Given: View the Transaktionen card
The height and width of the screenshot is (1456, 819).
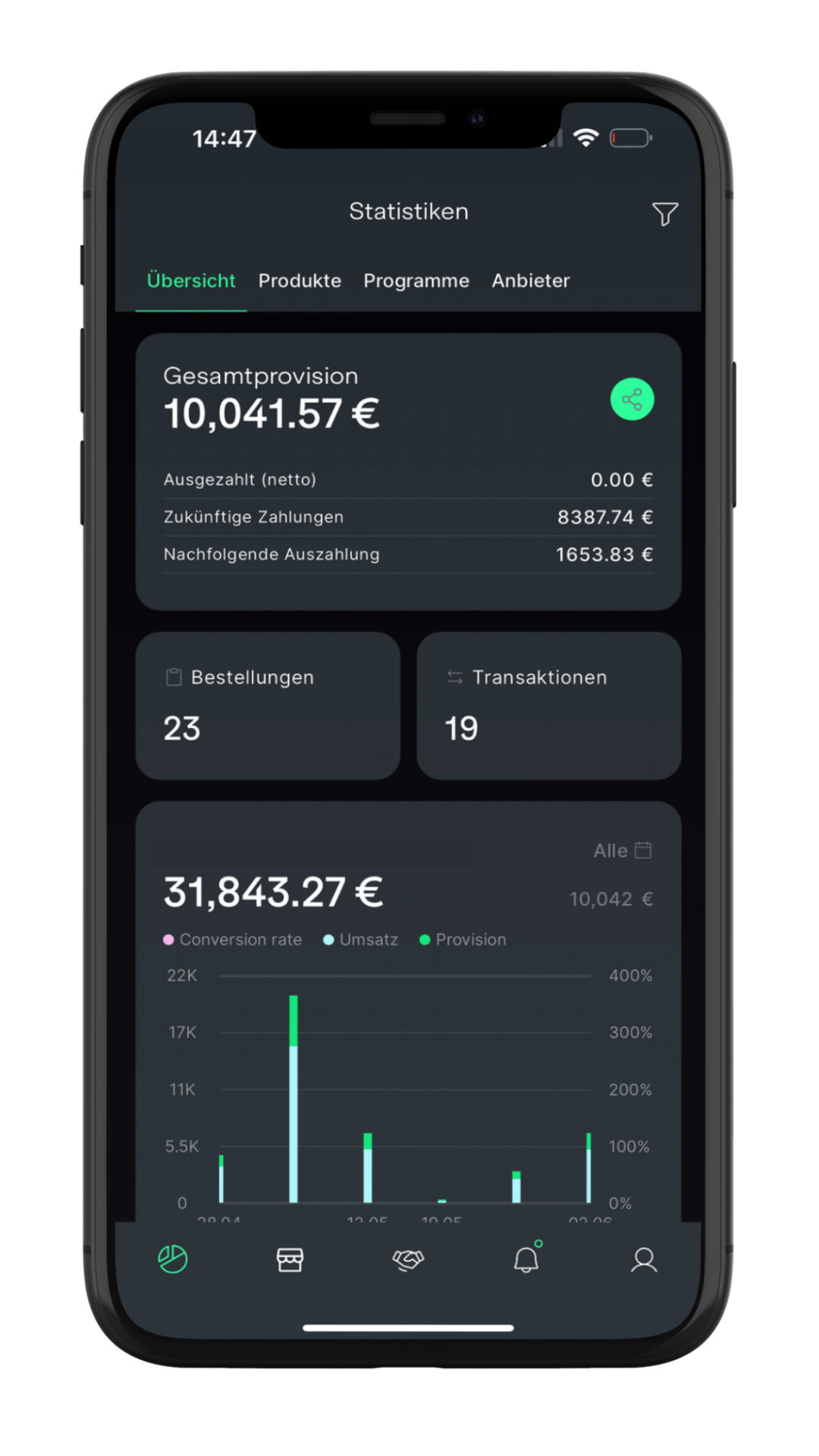Looking at the screenshot, I should pyautogui.click(x=548, y=705).
